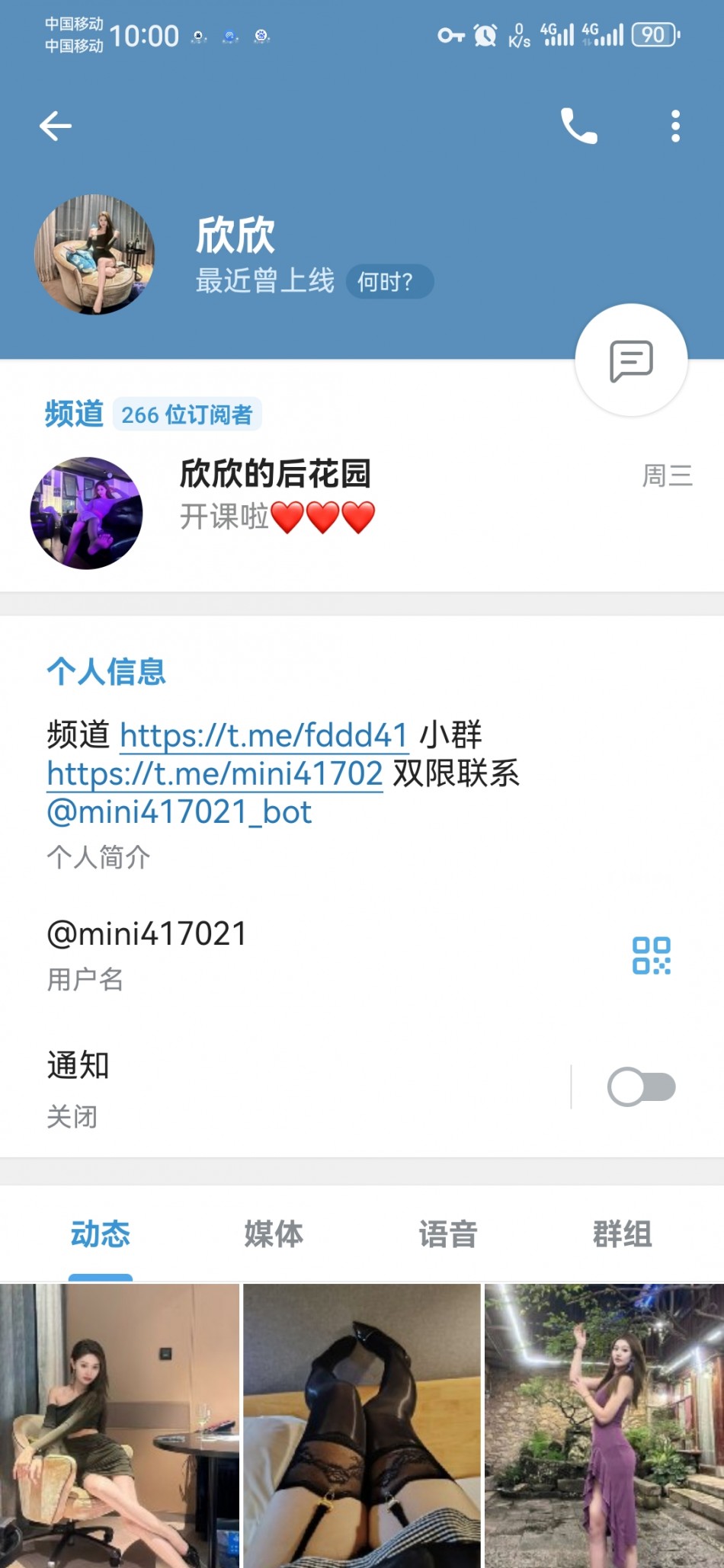Screen dimensions: 724x1568
Task: Open the @mini417021_bot mention
Action: click(179, 812)
